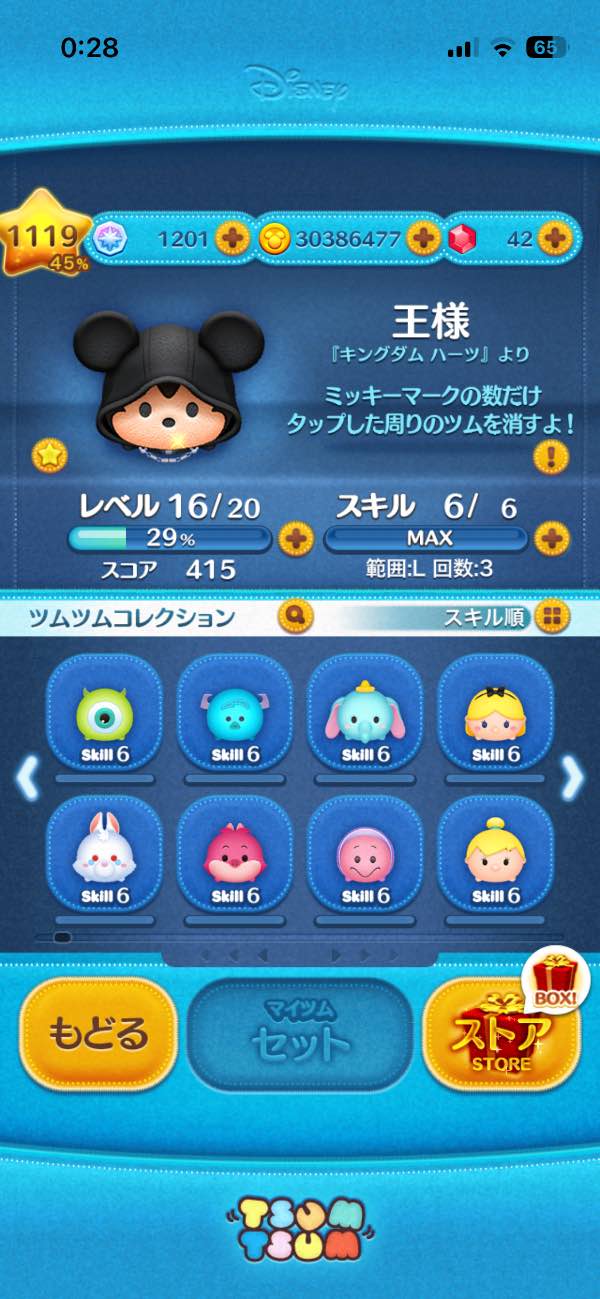Search the Tsum Tsum collection
The image size is (600, 1299).
click(297, 616)
